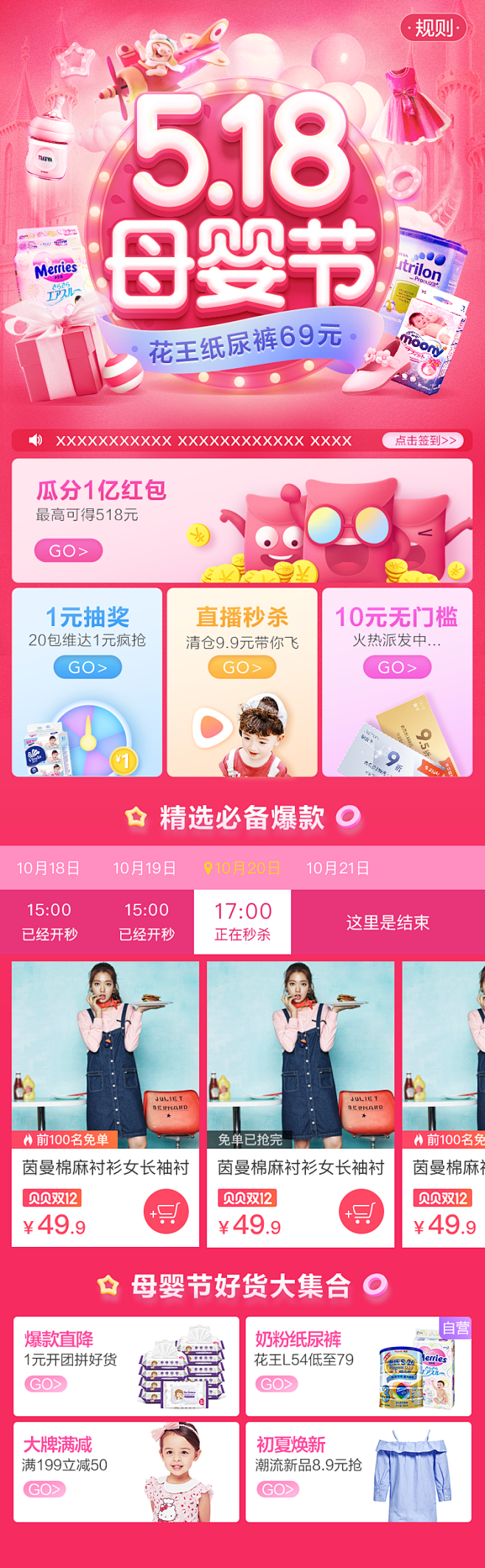Switch to the 这里是结束 time slot
The height and width of the screenshot is (1568, 485).
coord(388,922)
